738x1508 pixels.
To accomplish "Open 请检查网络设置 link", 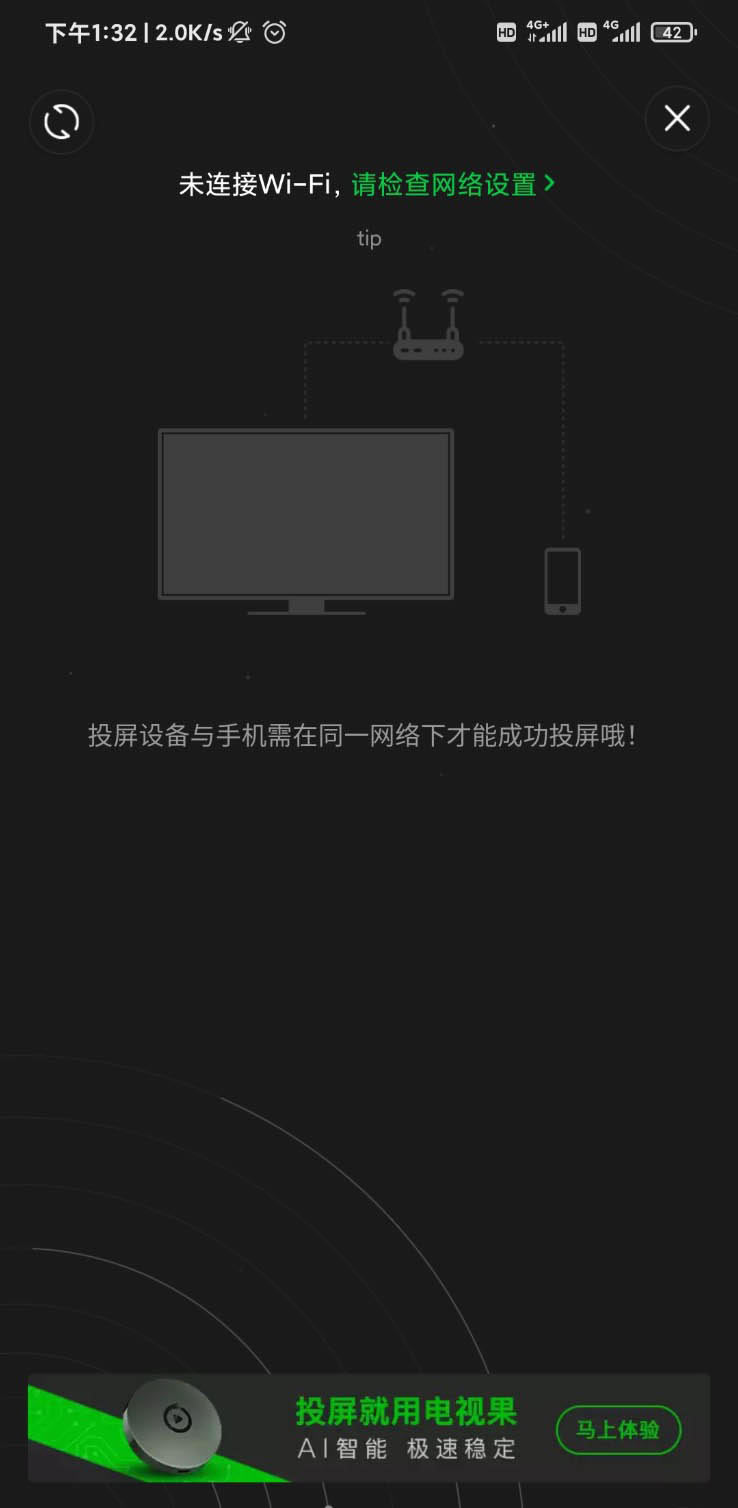I will tap(452, 184).
